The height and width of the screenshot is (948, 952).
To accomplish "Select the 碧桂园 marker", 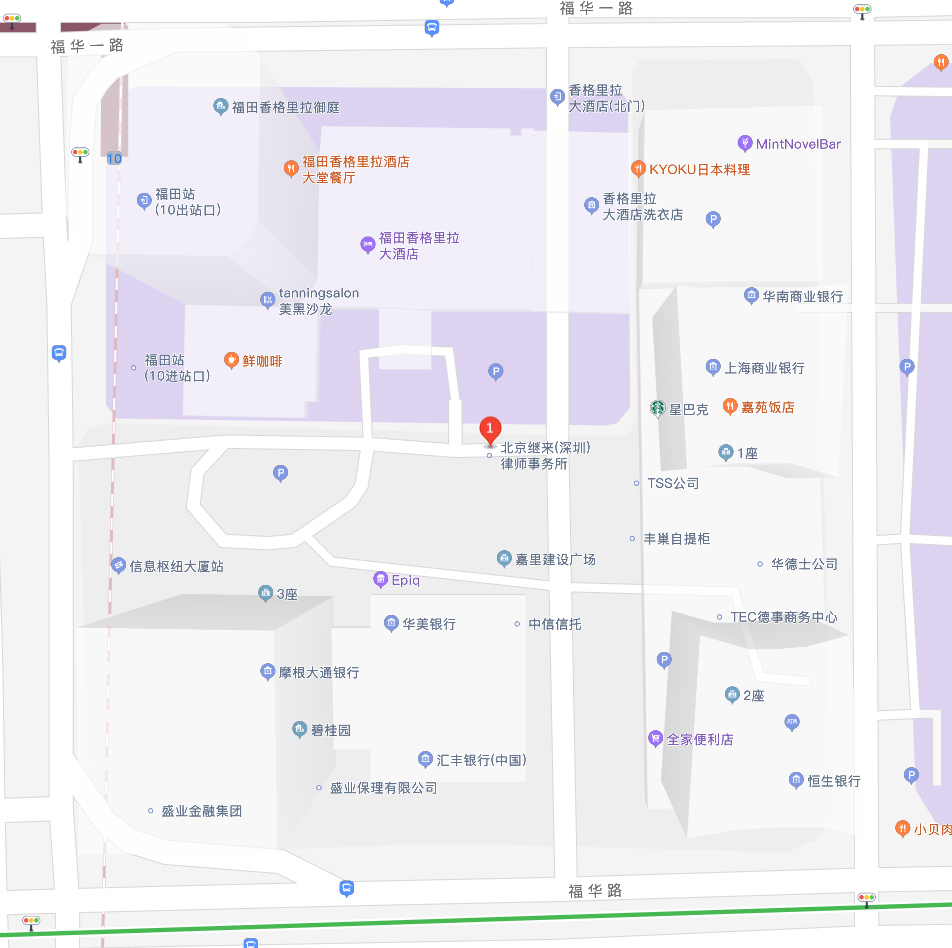I will click(x=300, y=730).
